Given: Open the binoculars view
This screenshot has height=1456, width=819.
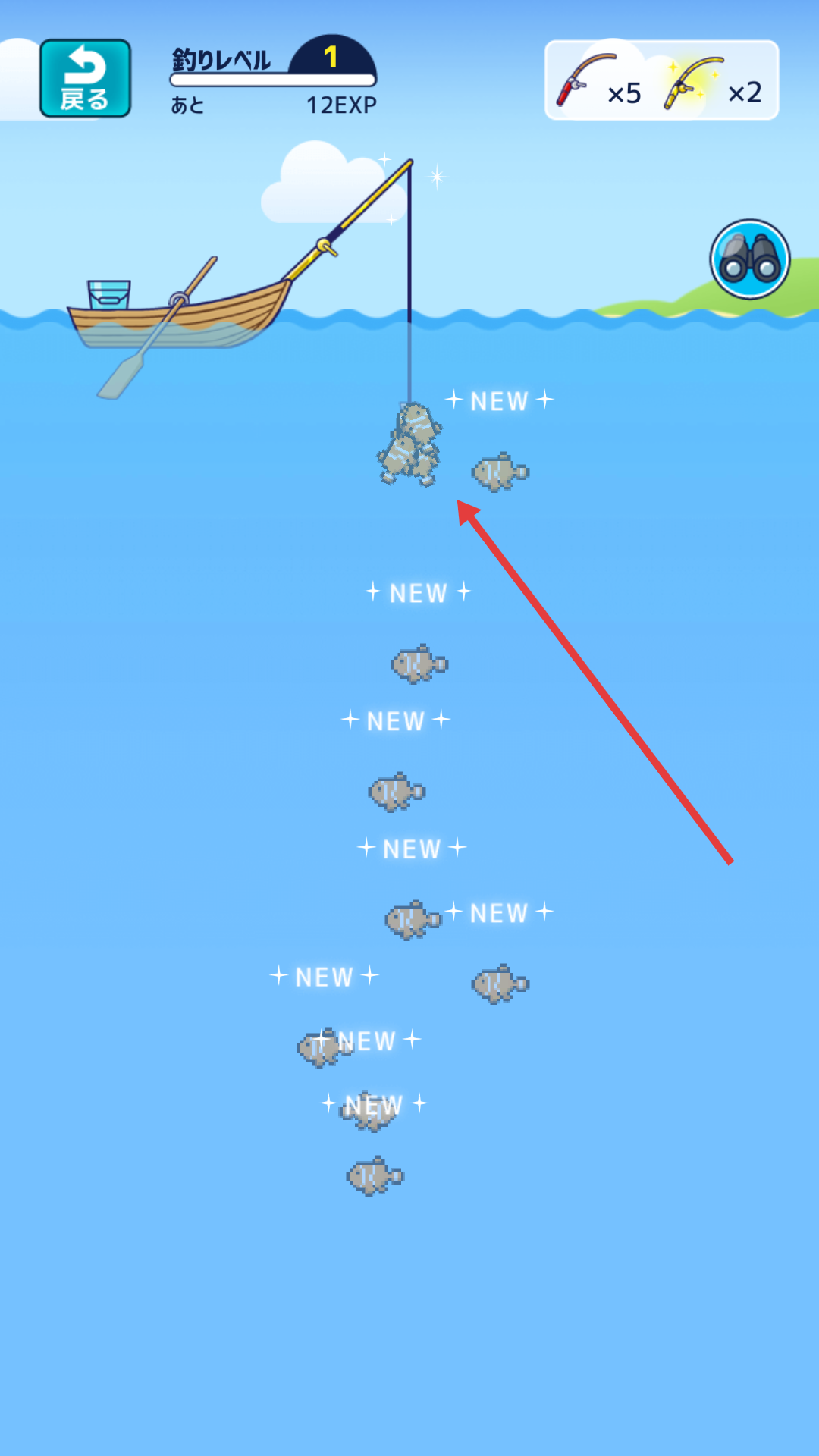Looking at the screenshot, I should [x=749, y=259].
